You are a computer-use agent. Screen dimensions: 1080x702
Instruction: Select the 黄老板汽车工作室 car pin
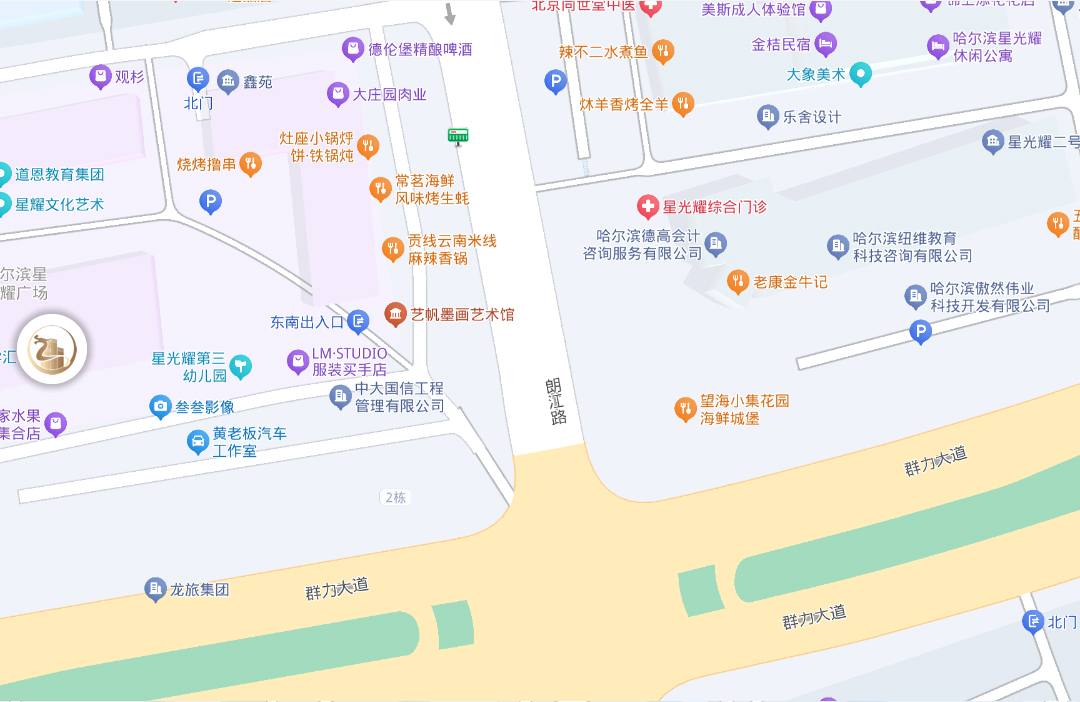[x=198, y=441]
